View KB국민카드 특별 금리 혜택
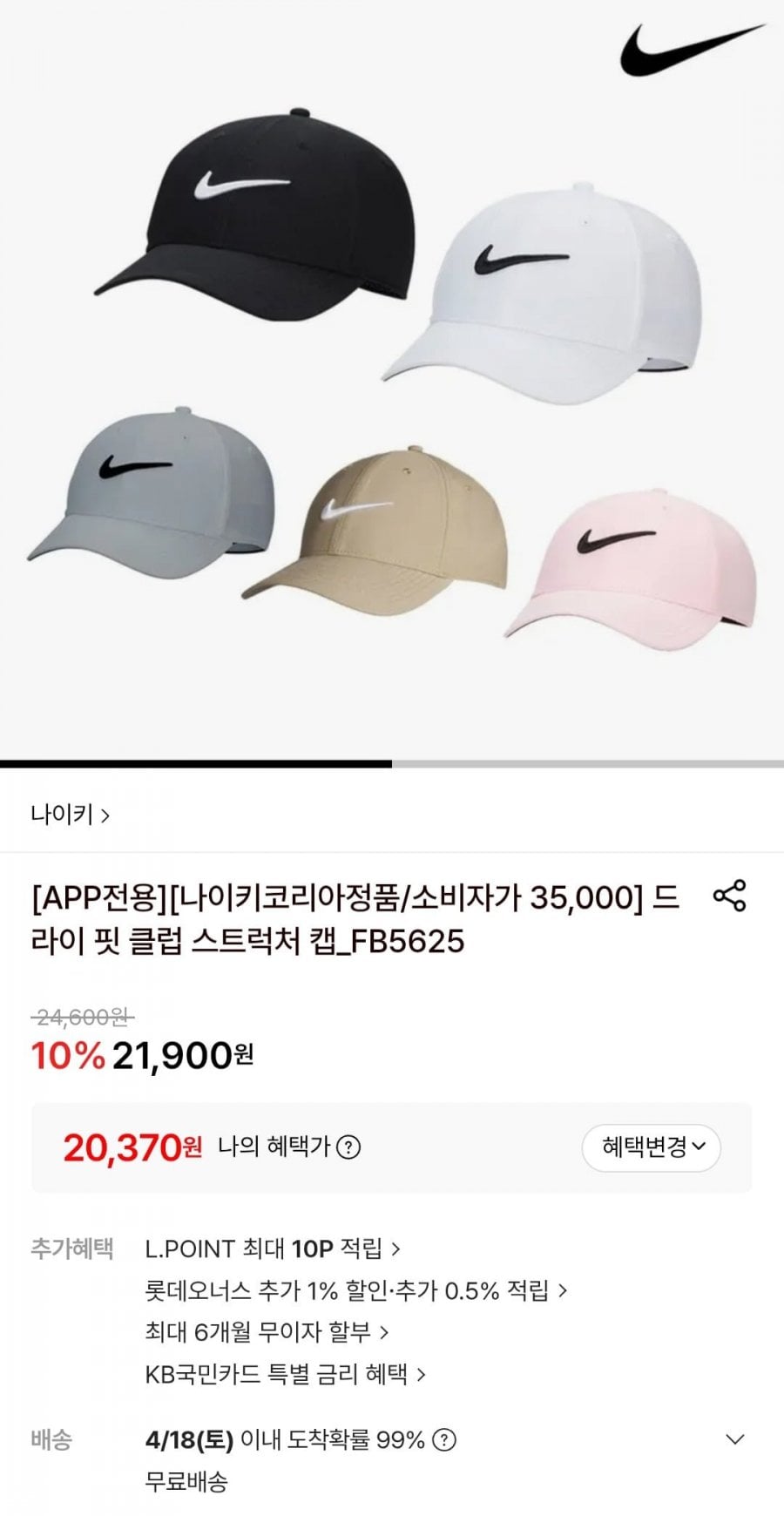The width and height of the screenshot is (784, 1516). tap(285, 1374)
